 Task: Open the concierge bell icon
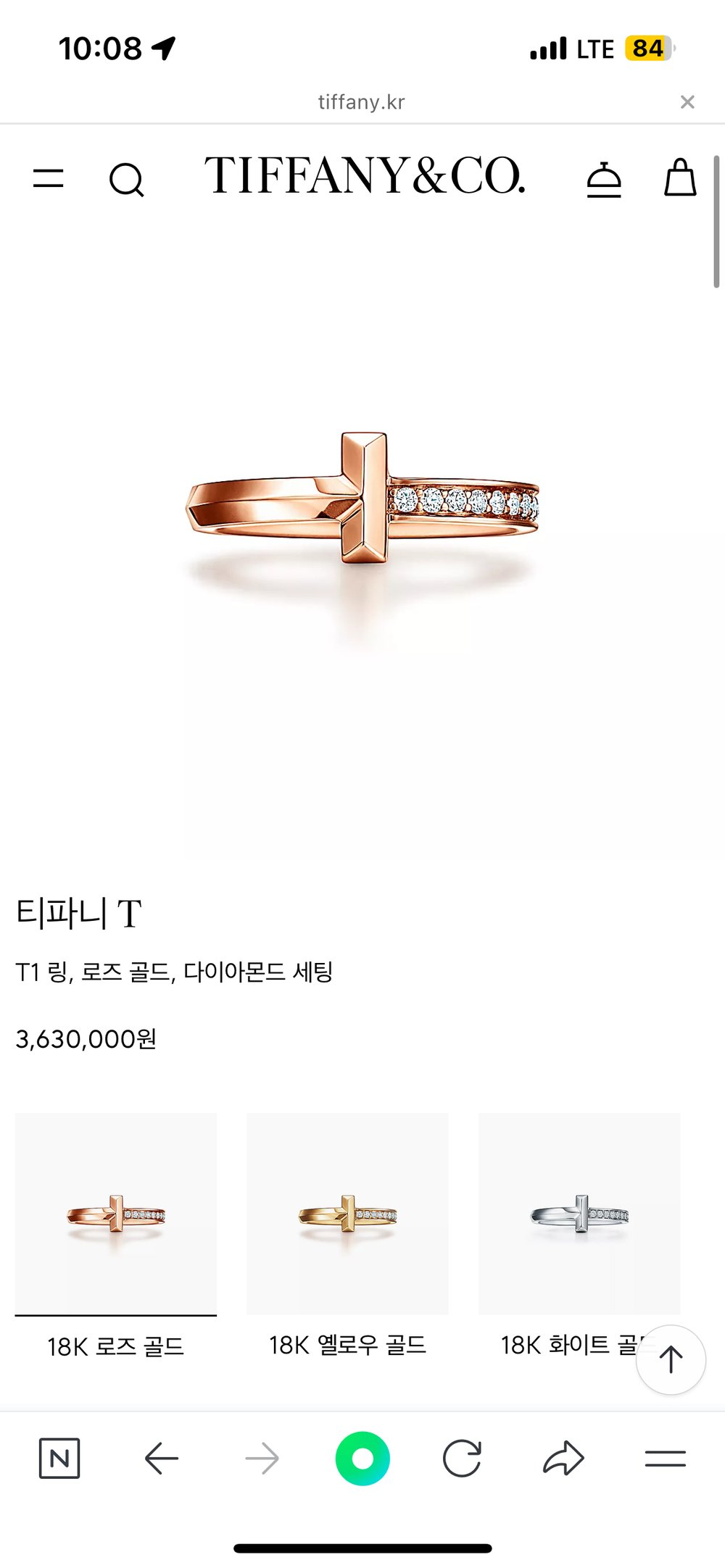pos(604,179)
